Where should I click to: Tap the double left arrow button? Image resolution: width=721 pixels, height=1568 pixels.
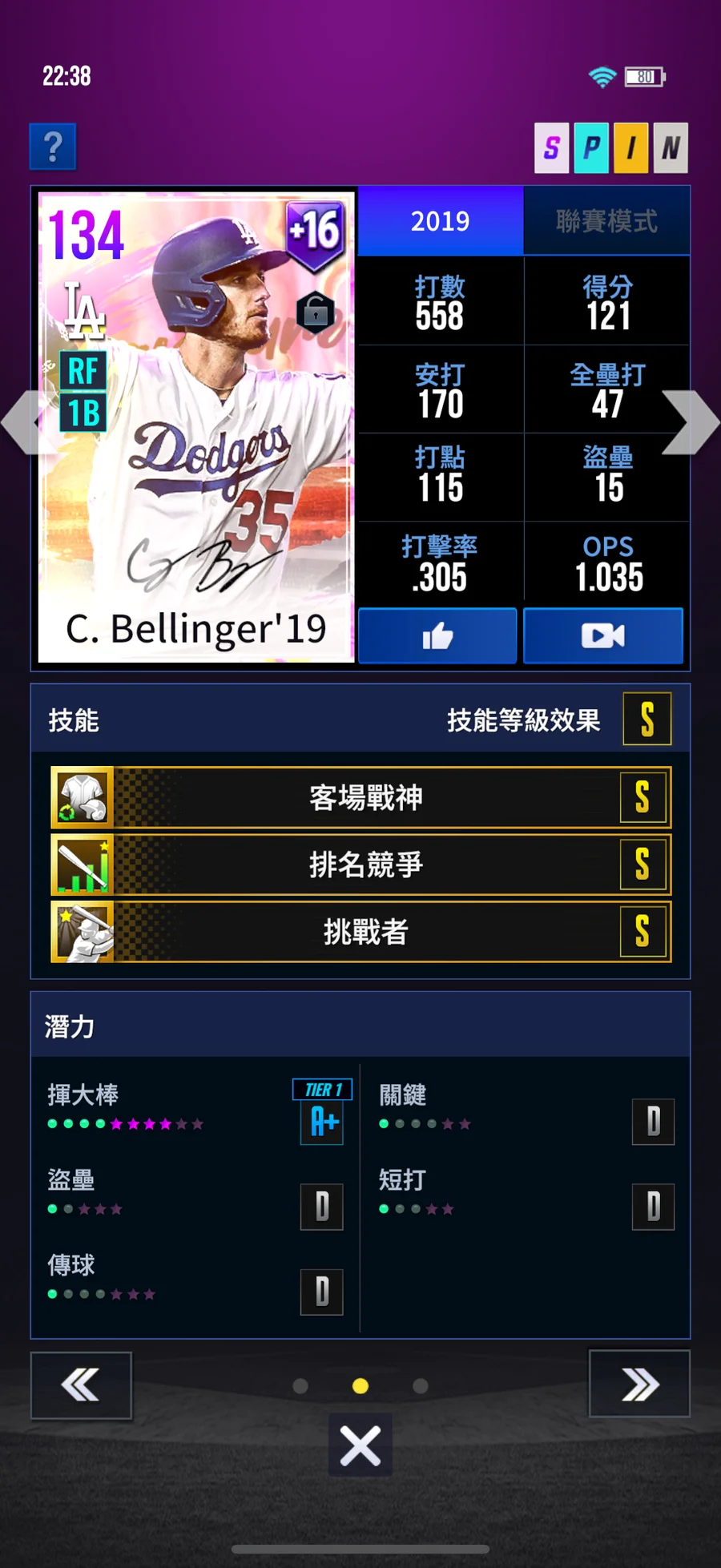(81, 1385)
